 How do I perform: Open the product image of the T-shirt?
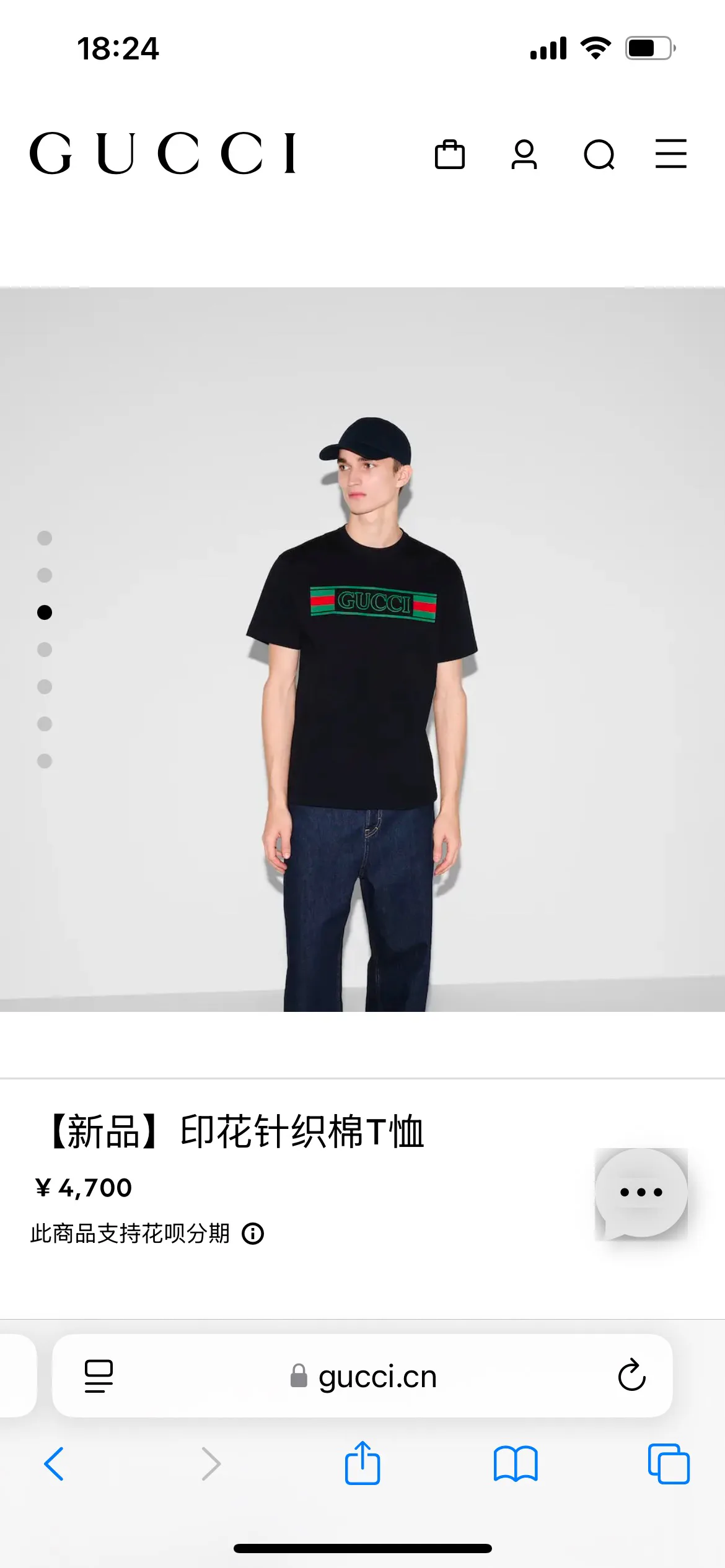pos(362,649)
